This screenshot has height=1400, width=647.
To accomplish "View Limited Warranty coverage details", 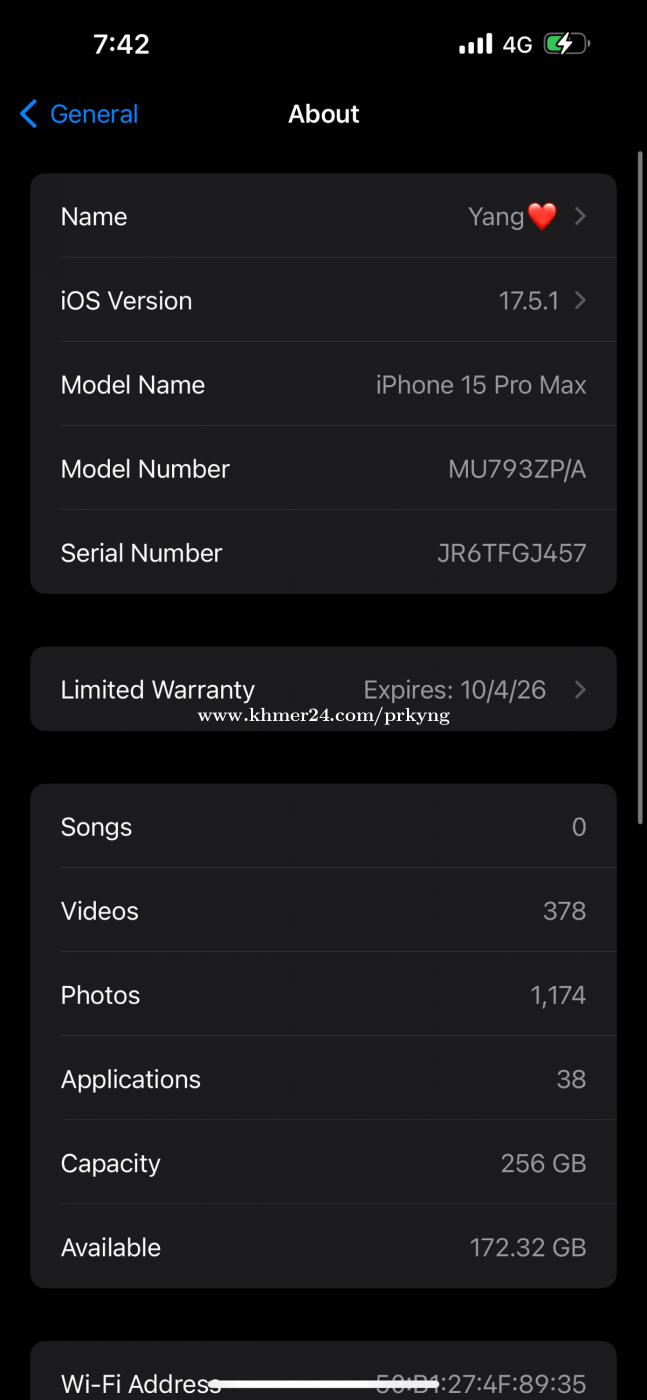I will (323, 689).
